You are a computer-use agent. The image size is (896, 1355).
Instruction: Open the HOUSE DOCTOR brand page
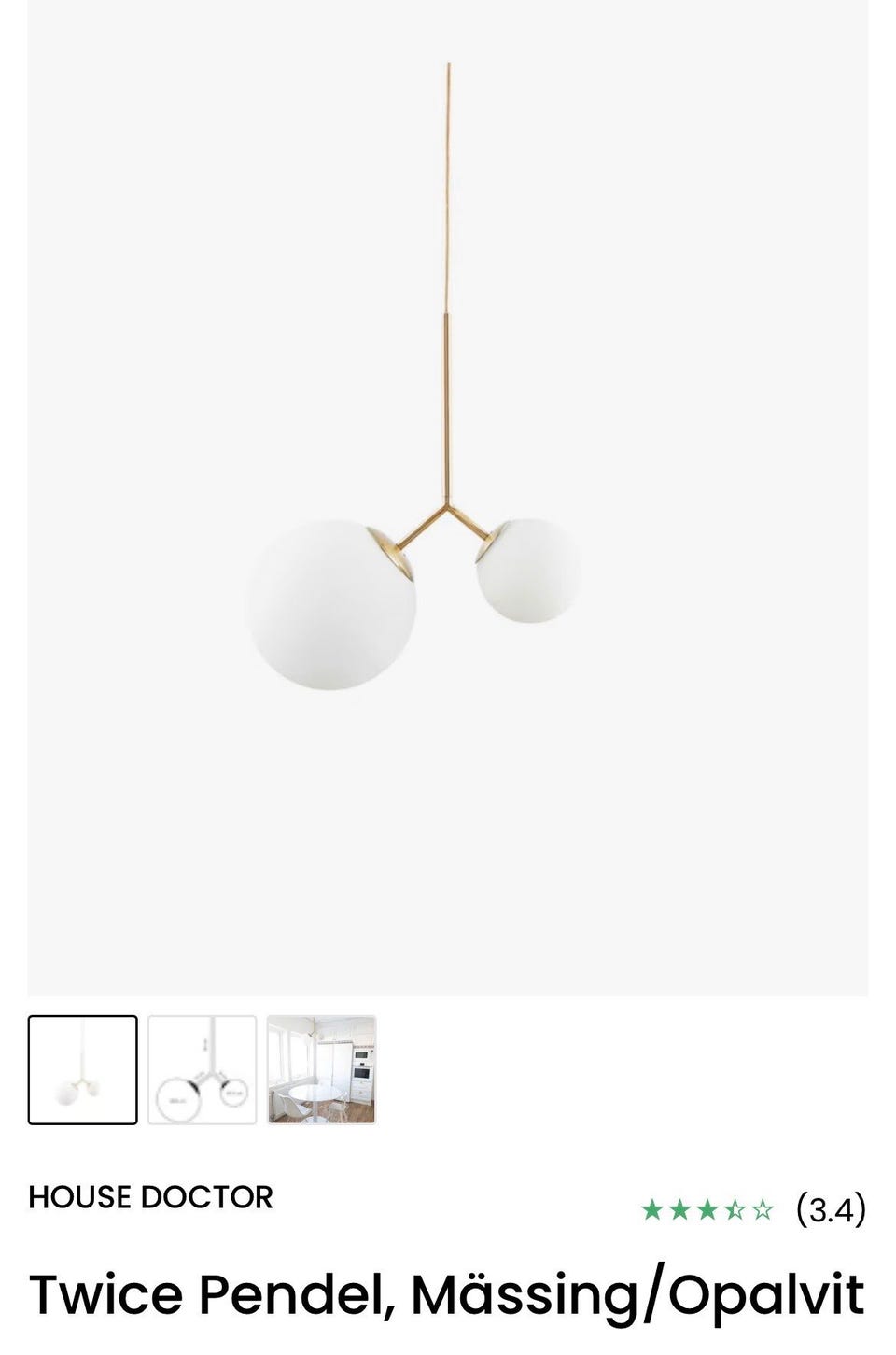tap(150, 1197)
